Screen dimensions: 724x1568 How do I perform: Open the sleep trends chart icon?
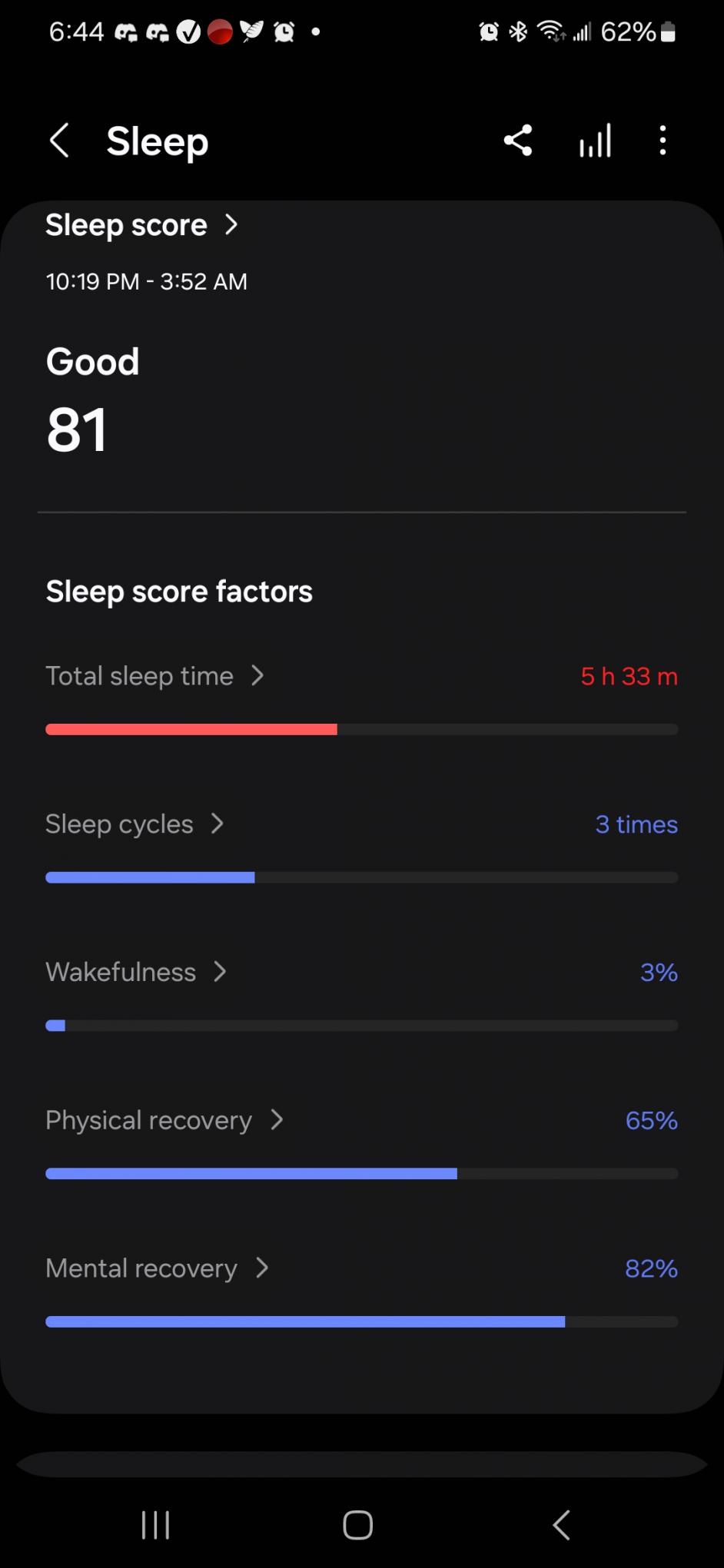pyautogui.click(x=595, y=141)
